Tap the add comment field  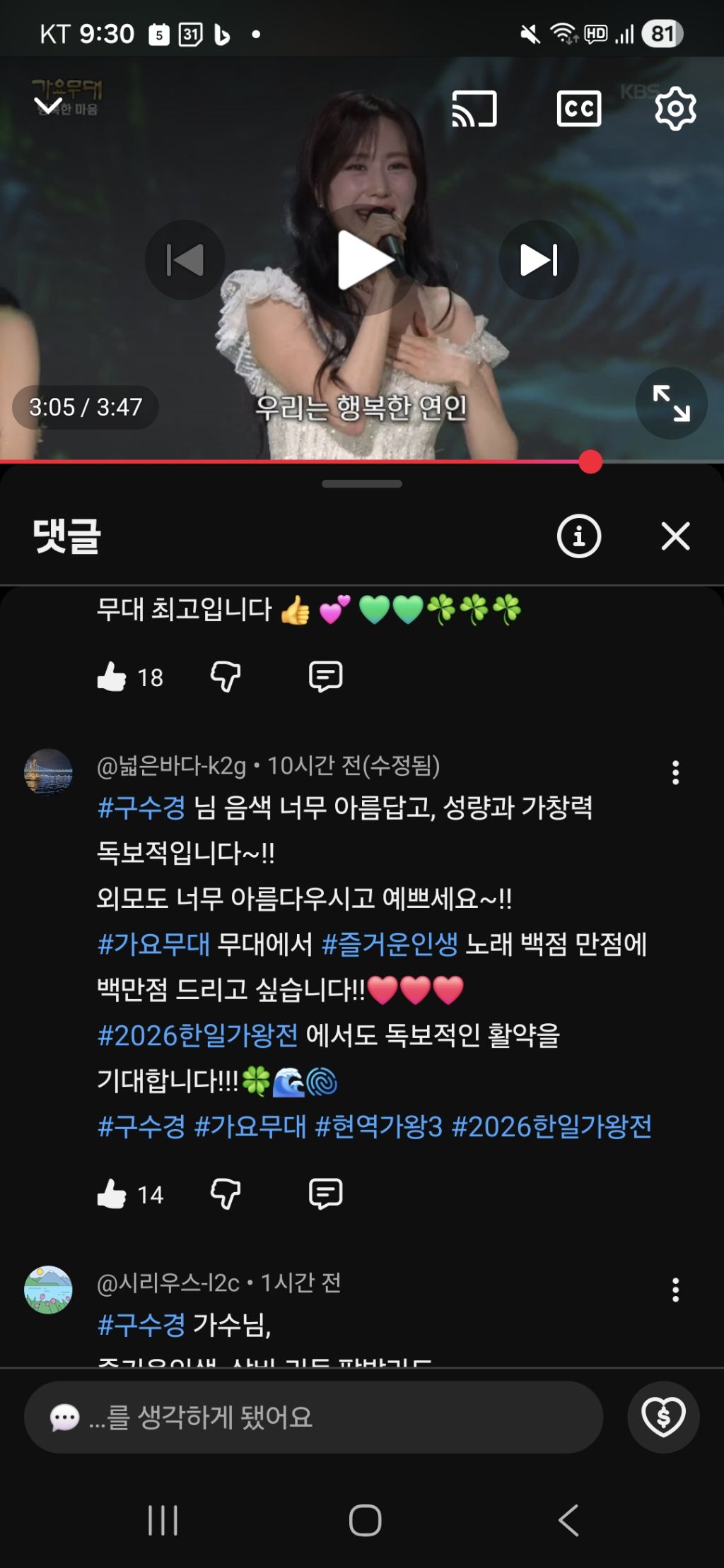[x=313, y=1417]
